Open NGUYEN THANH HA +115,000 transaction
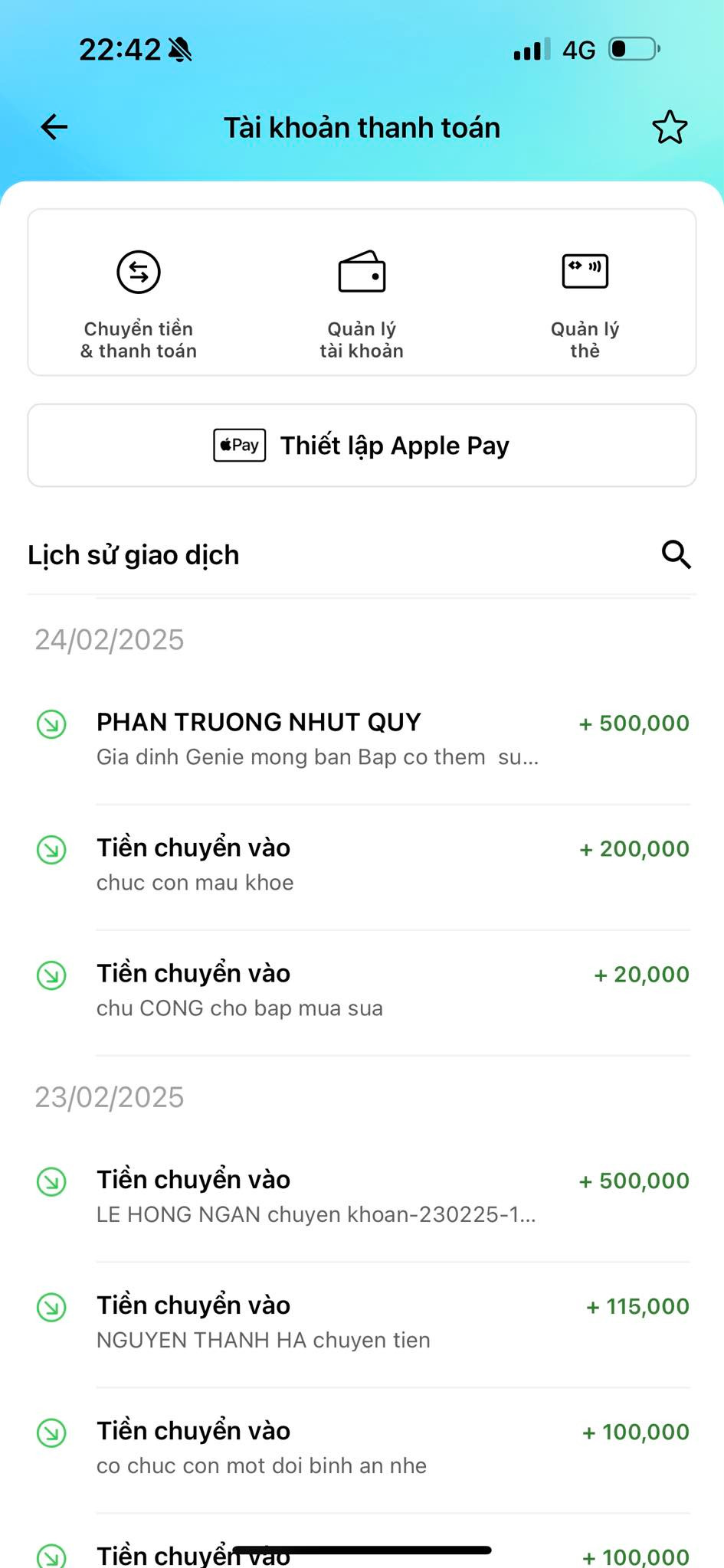The height and width of the screenshot is (1568, 724). pyautogui.click(x=362, y=1321)
